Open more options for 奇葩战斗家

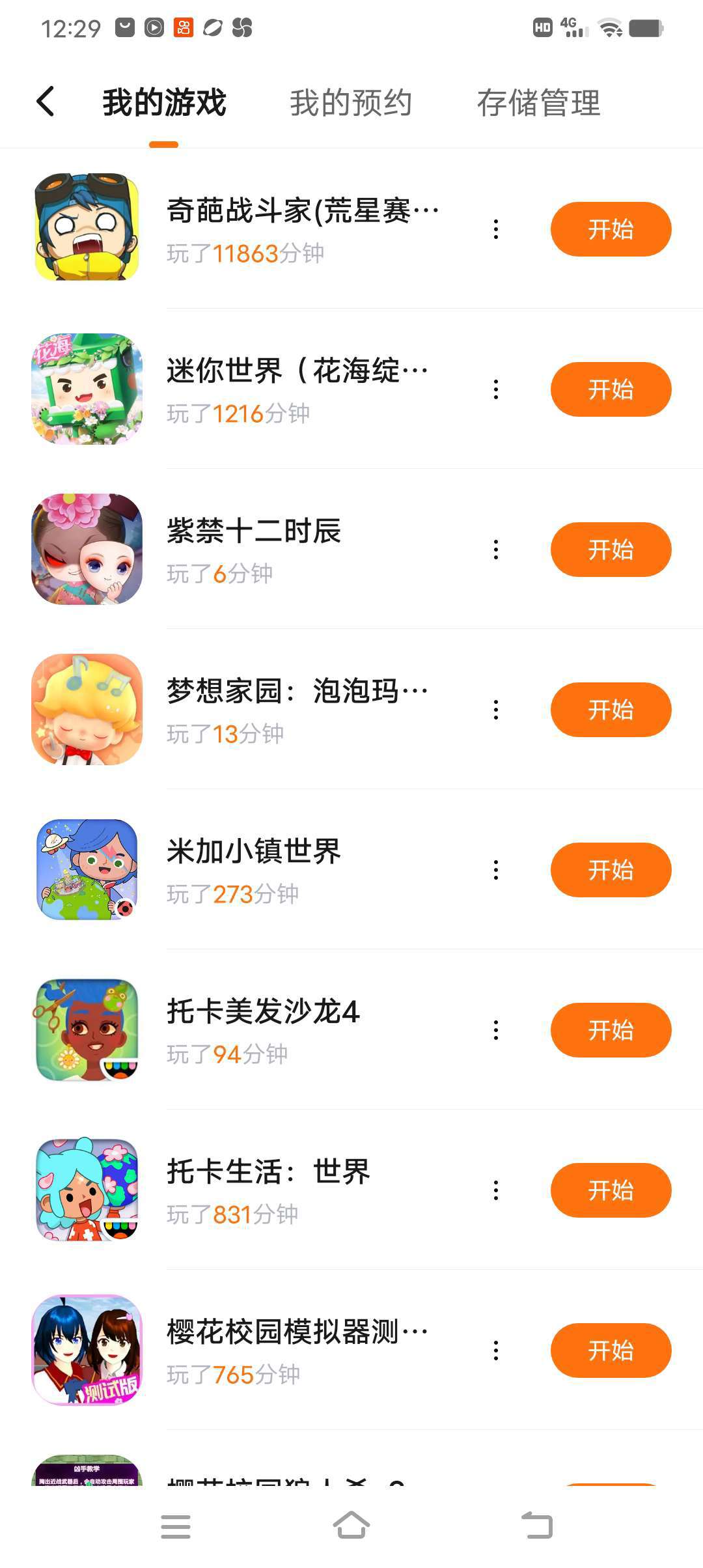[496, 229]
